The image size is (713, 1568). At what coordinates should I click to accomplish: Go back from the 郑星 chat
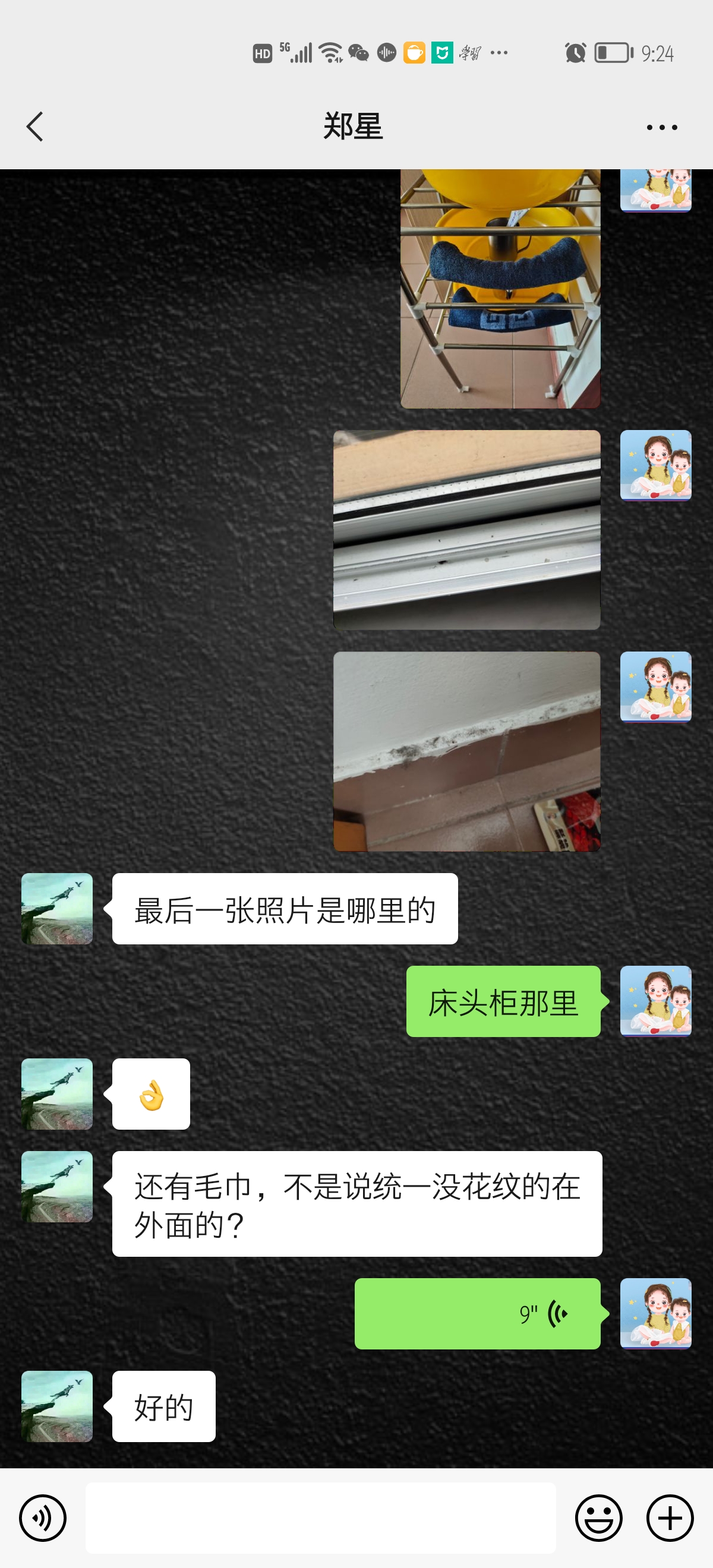pos(35,127)
